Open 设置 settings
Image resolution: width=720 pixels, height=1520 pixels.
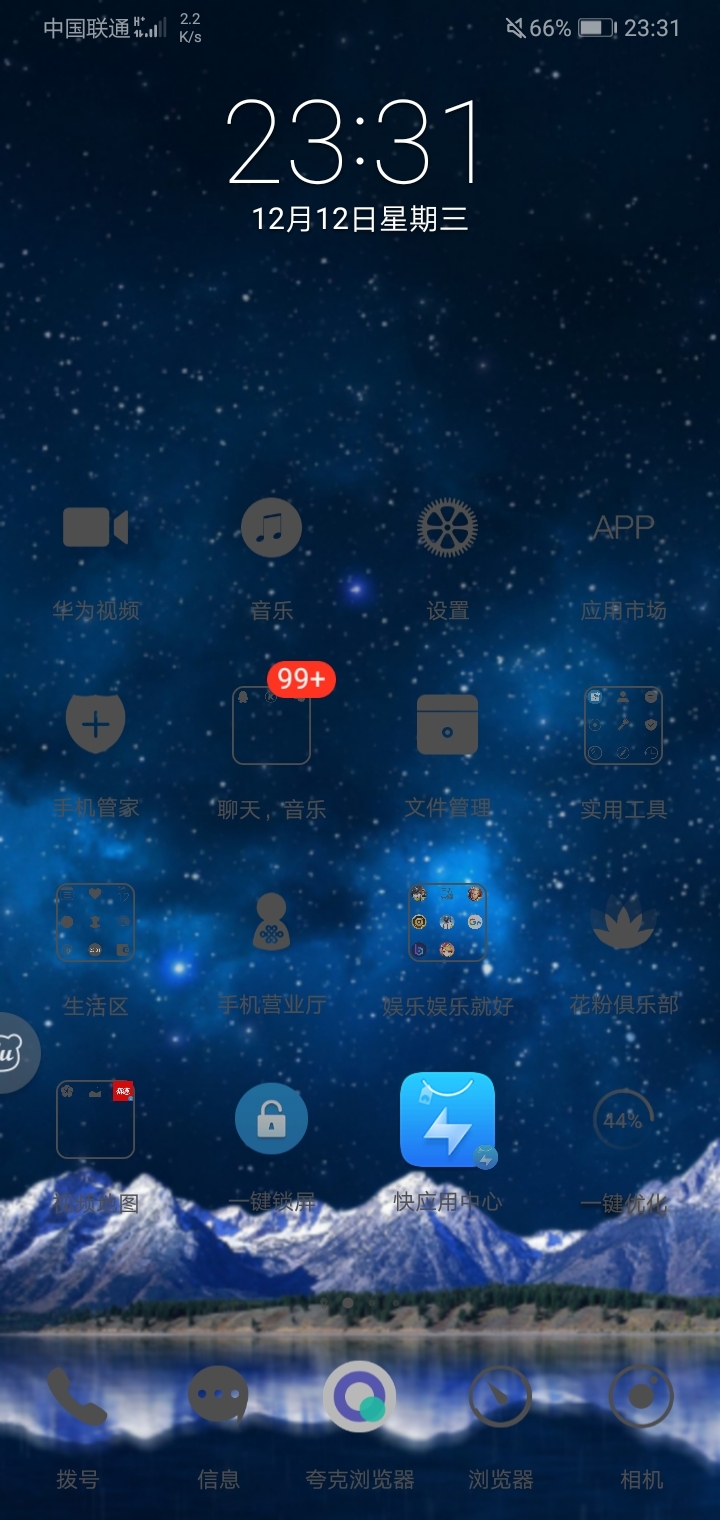[447, 527]
